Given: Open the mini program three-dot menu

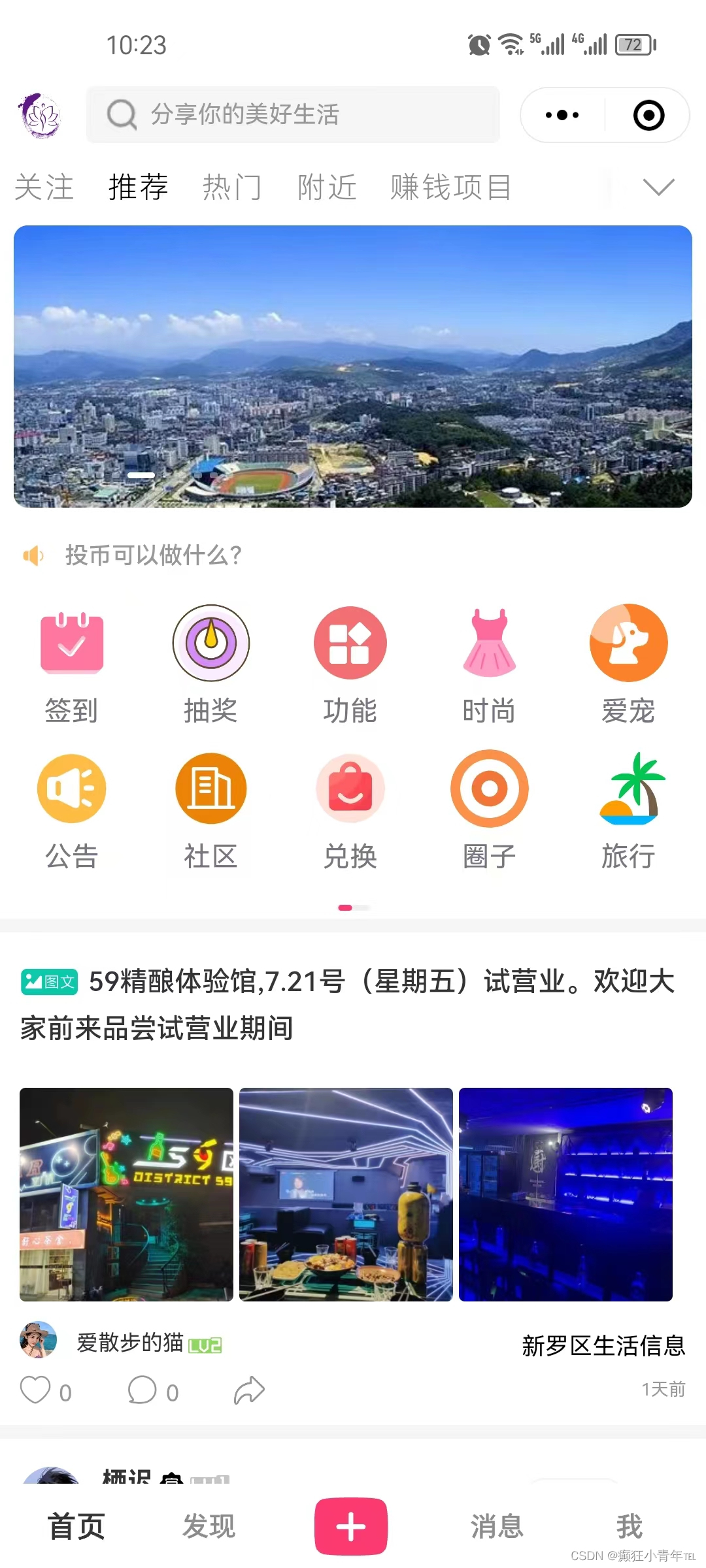Looking at the screenshot, I should click(562, 115).
